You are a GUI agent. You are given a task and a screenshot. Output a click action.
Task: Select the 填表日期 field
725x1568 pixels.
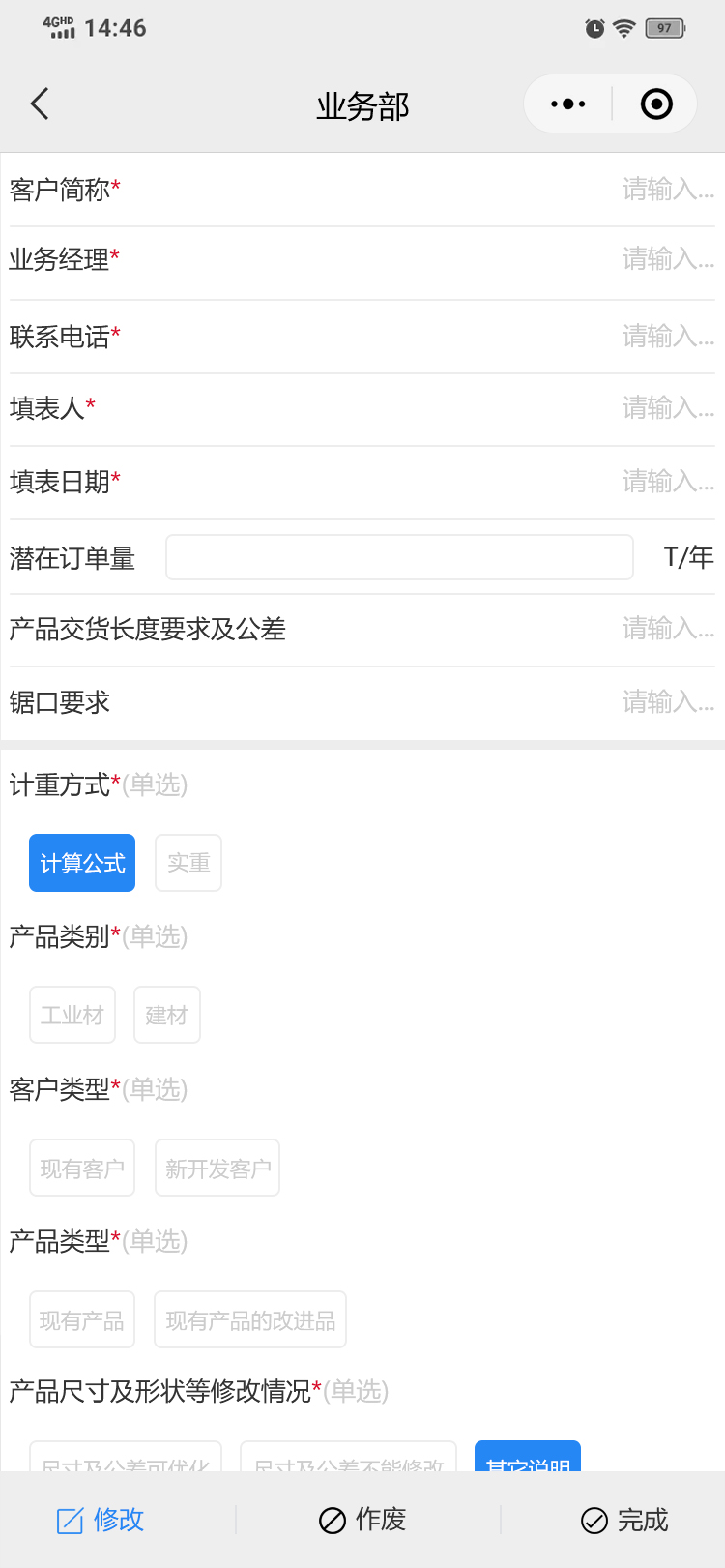tap(667, 481)
